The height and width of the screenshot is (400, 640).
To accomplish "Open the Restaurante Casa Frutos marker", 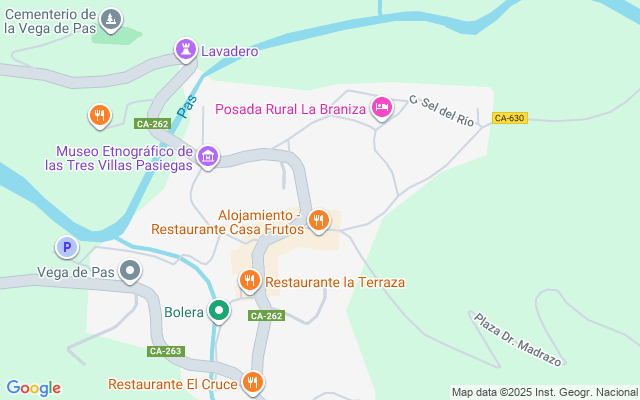I will click(319, 220).
